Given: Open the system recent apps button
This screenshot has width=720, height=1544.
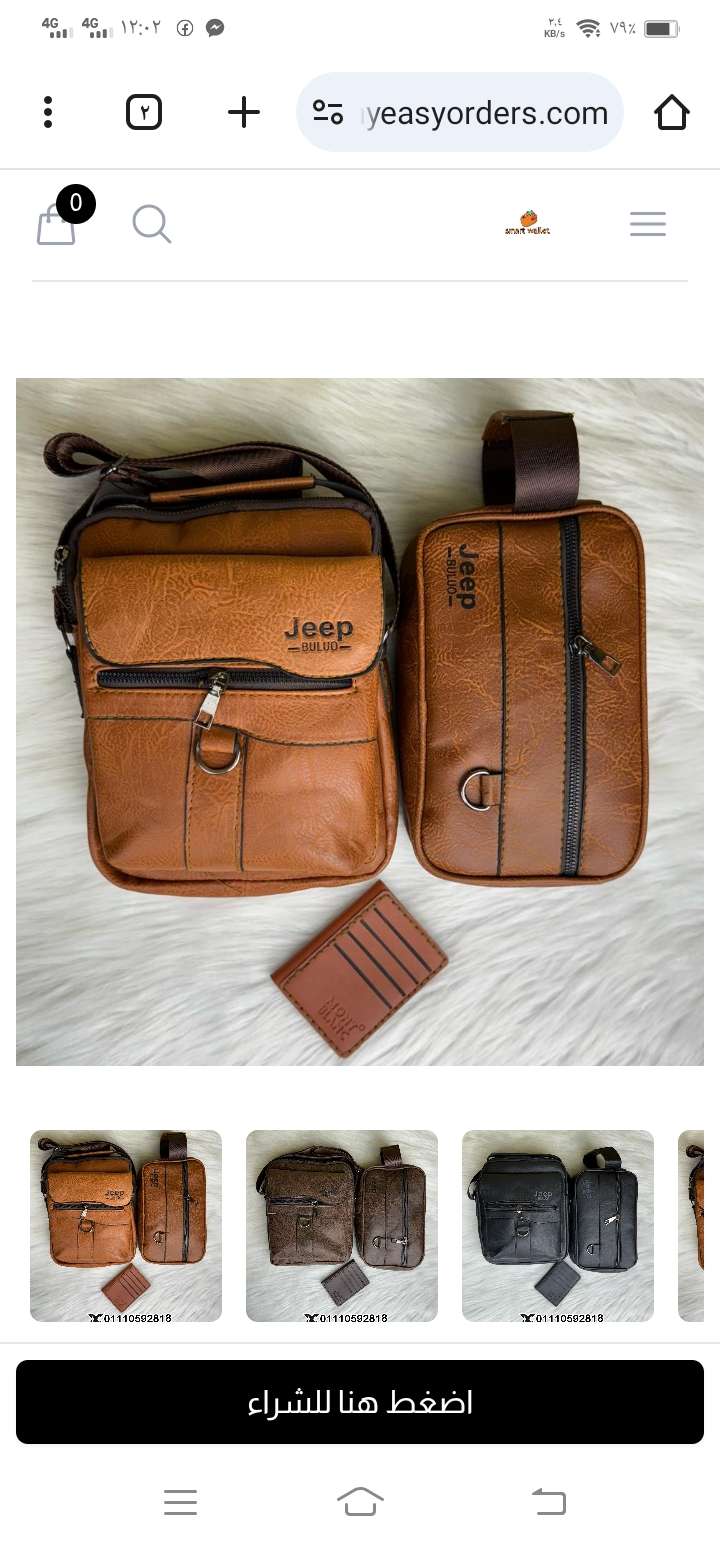Looking at the screenshot, I should point(180,1501).
